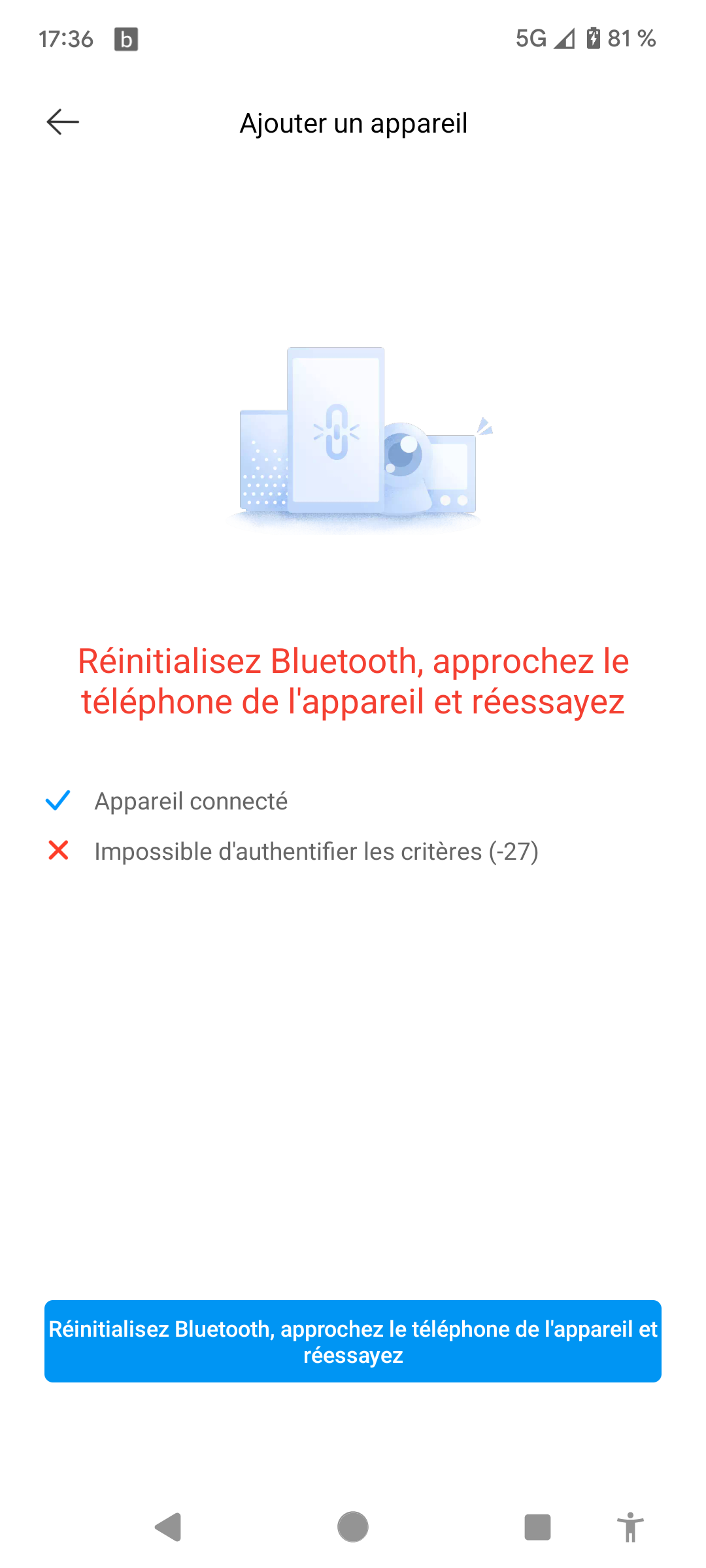The height and width of the screenshot is (1568, 706).
Task: Go back using the top-left arrow
Action: (63, 122)
